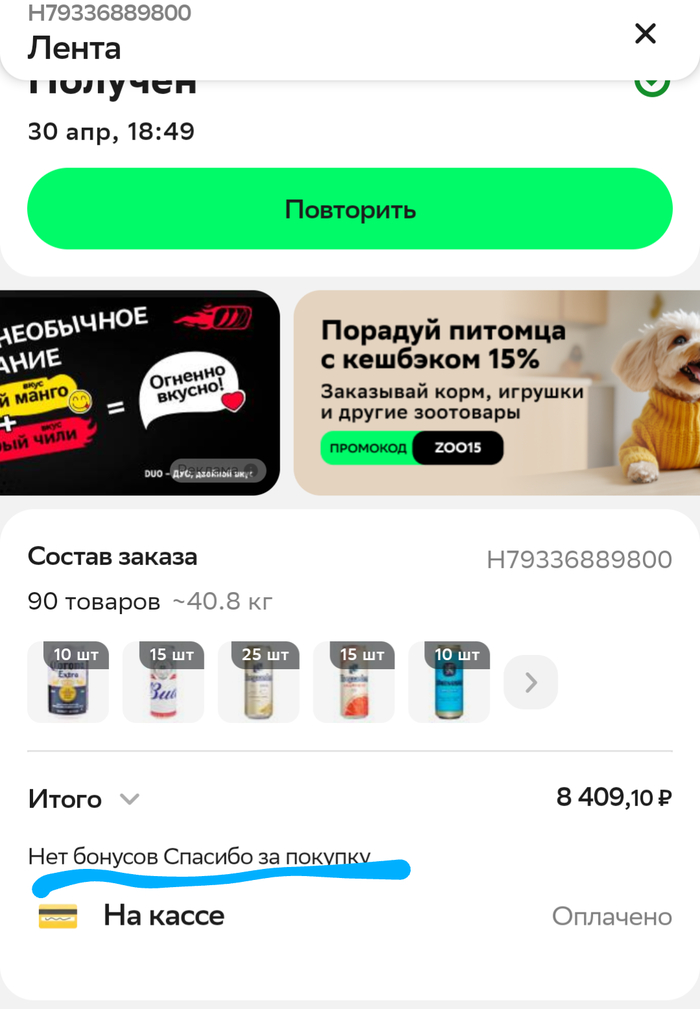Close the Лента order sheet
Screen dimensions: 700x1009
(x=645, y=34)
